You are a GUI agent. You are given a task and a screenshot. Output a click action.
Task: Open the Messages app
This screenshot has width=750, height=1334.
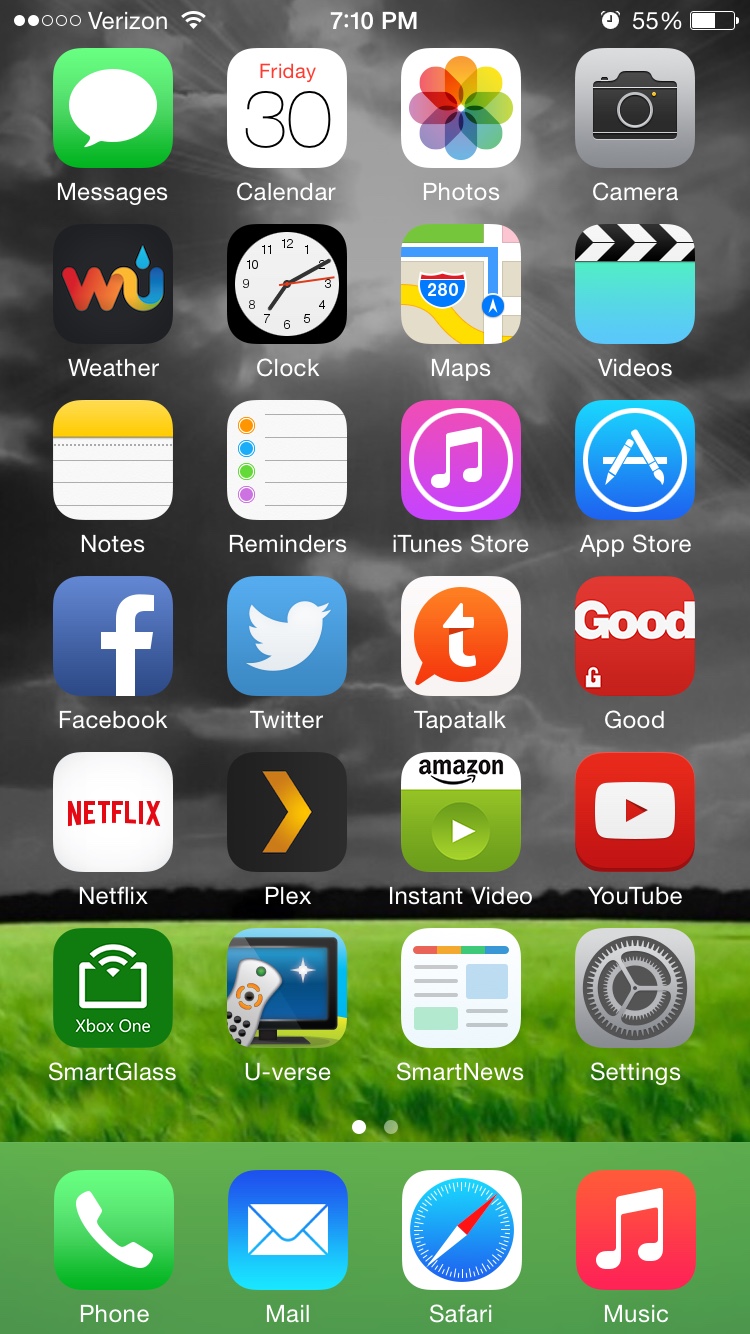113,108
